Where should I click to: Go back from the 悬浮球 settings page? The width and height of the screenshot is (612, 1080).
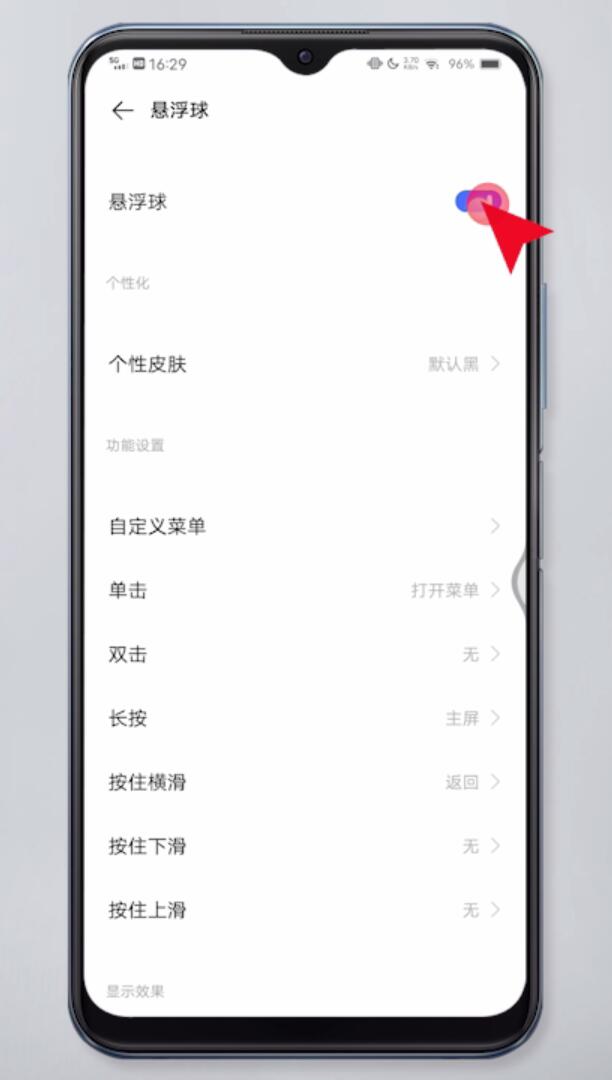(x=123, y=111)
